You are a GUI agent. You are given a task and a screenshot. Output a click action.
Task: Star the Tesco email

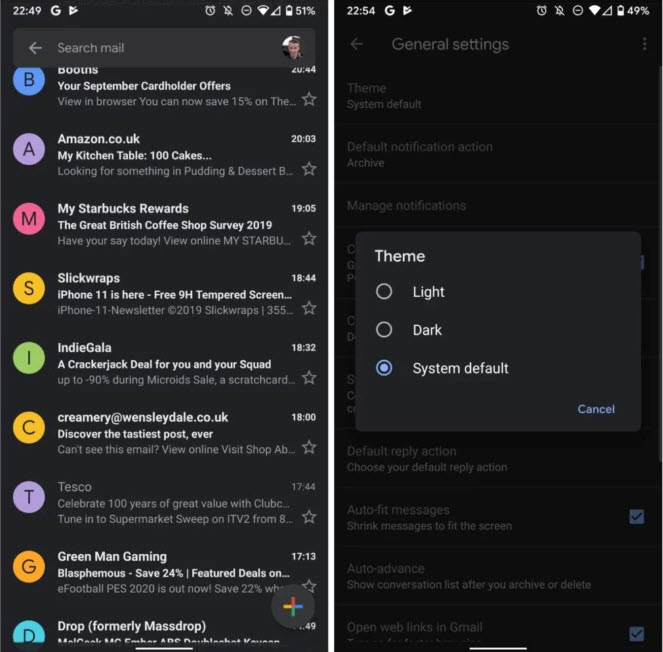(x=309, y=517)
